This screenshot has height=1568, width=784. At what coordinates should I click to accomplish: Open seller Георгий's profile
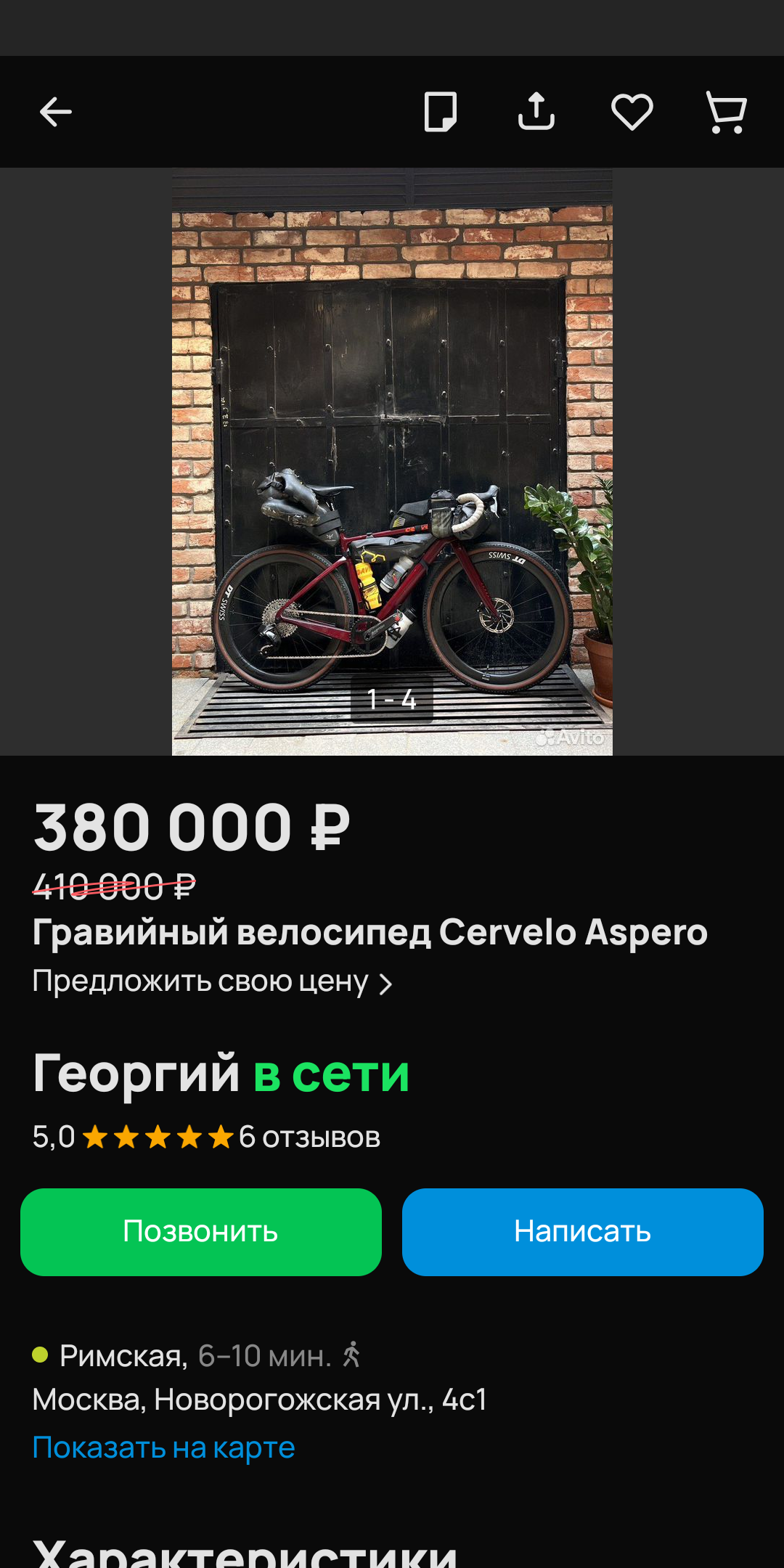tap(136, 1073)
